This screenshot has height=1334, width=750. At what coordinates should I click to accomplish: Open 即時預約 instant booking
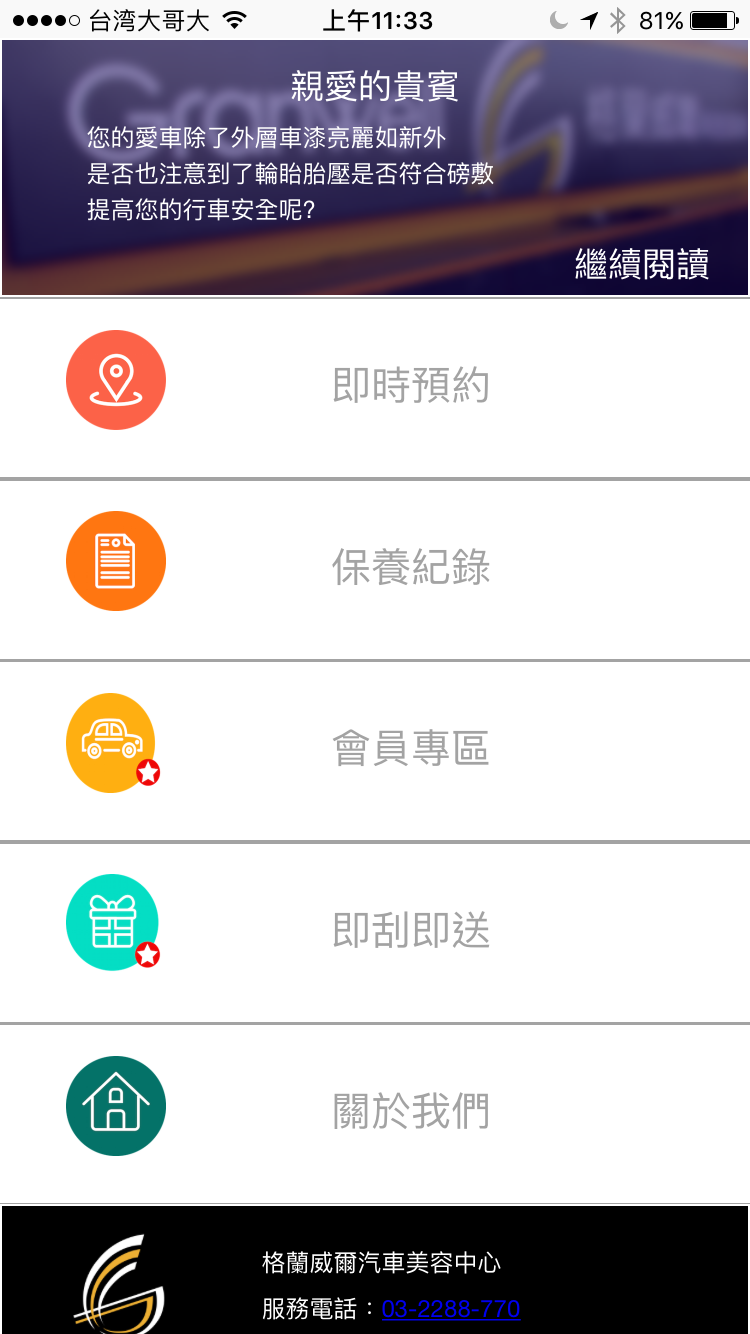pyautogui.click(x=375, y=387)
